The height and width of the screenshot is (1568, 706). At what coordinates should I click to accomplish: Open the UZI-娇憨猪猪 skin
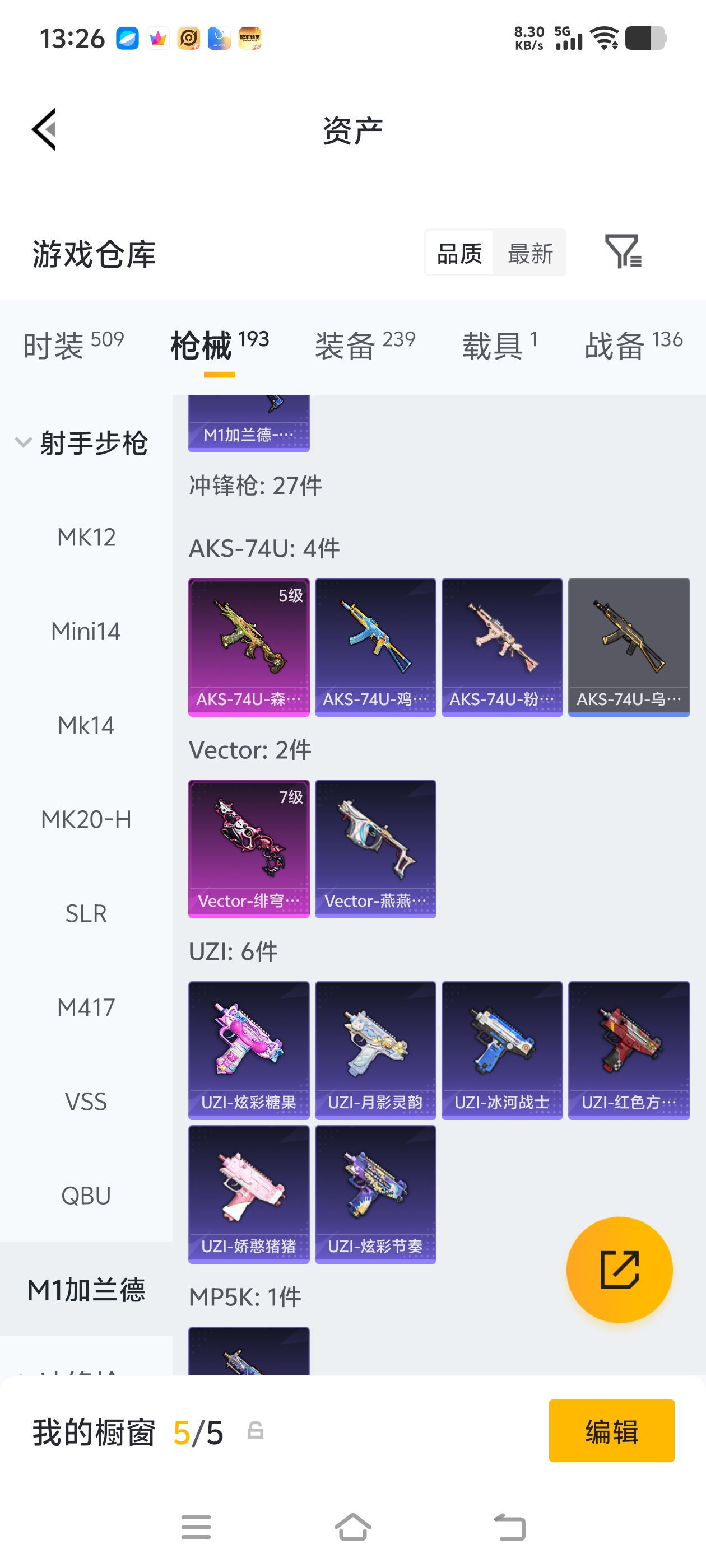tap(249, 1194)
